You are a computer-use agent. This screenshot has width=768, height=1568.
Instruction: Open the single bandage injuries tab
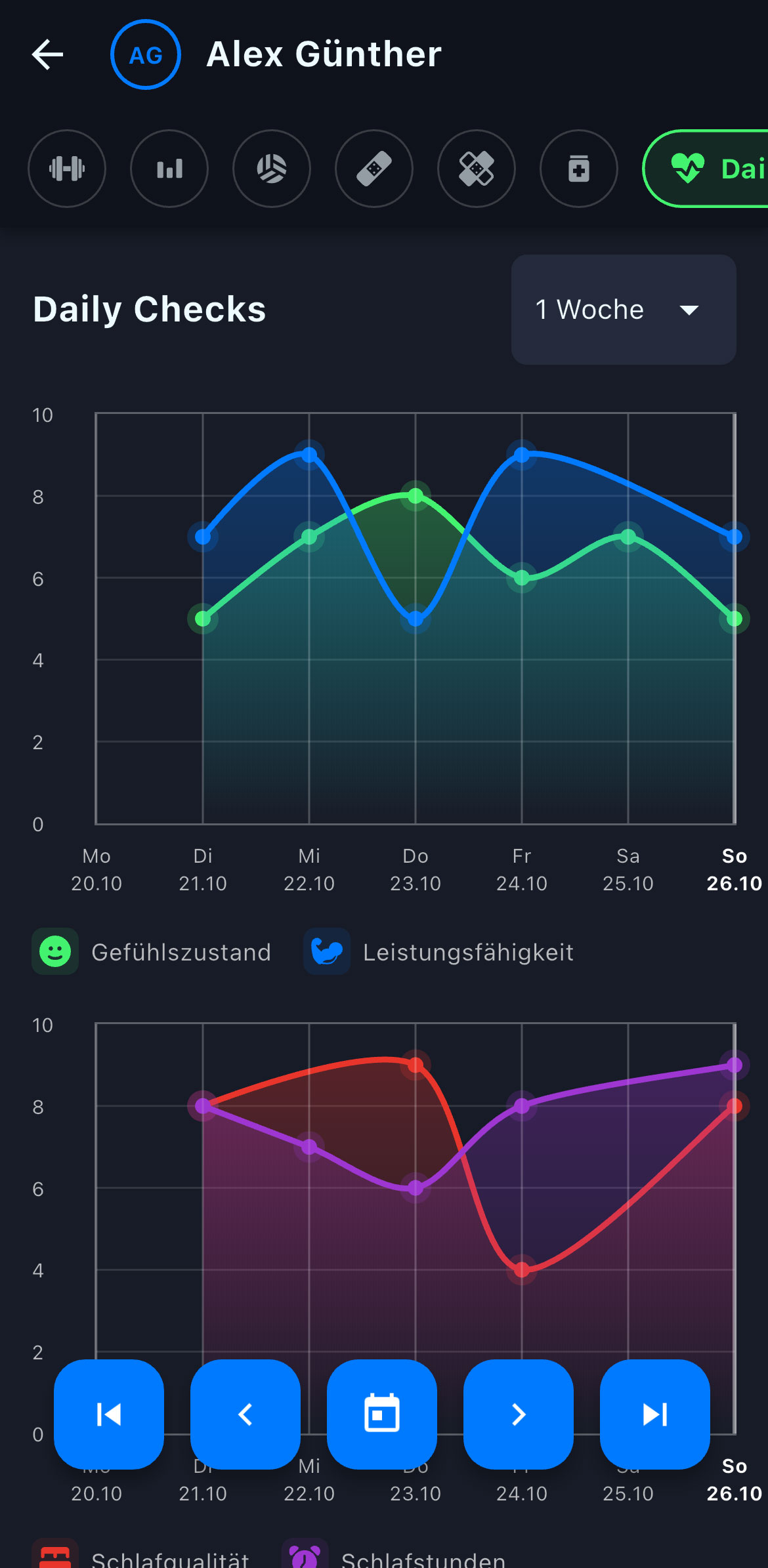click(374, 169)
